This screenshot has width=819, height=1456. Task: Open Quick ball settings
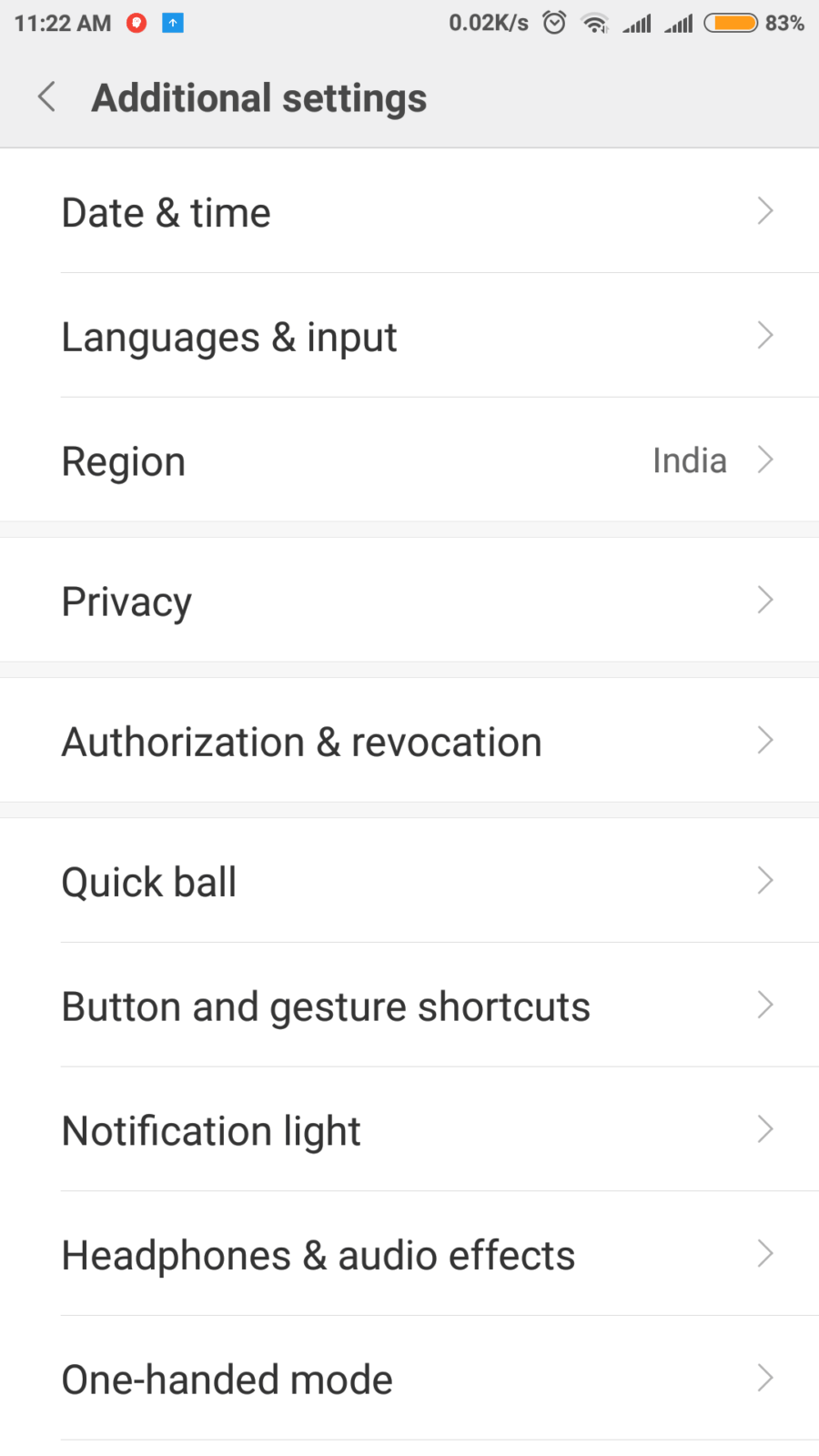click(409, 881)
